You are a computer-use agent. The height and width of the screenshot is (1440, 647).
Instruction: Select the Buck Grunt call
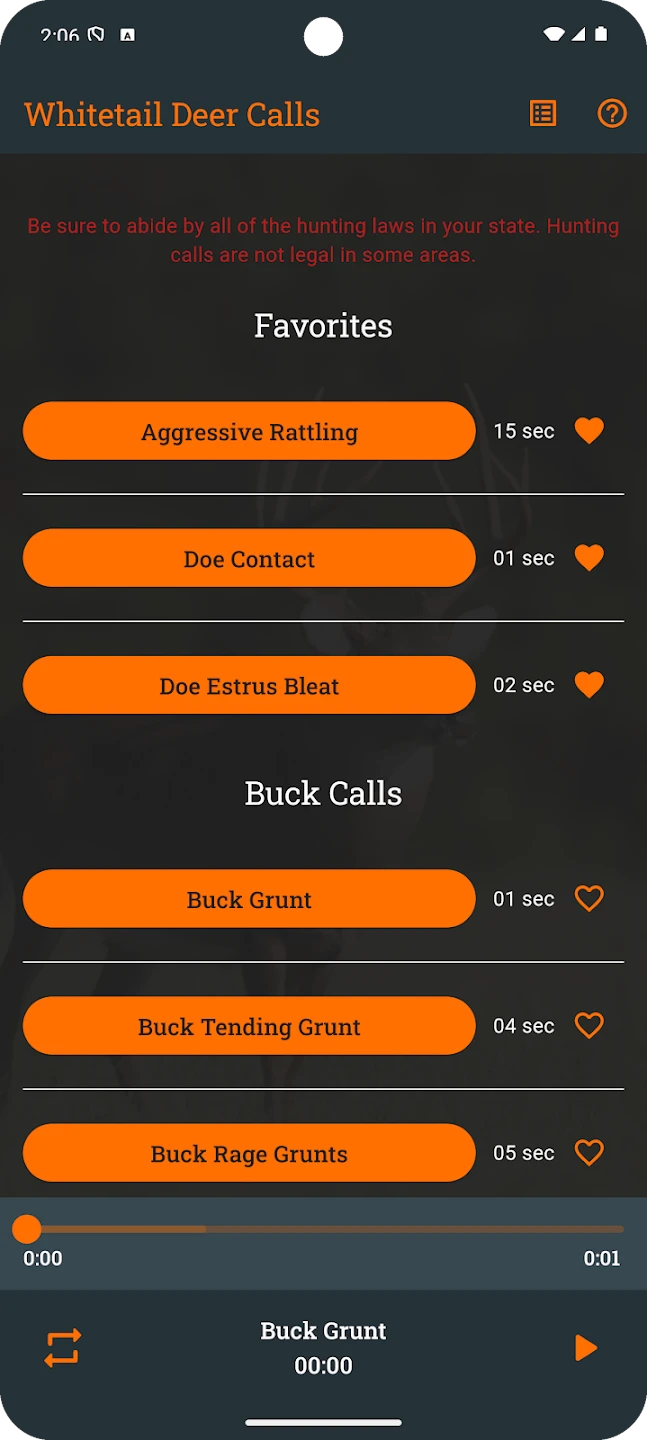(x=249, y=899)
